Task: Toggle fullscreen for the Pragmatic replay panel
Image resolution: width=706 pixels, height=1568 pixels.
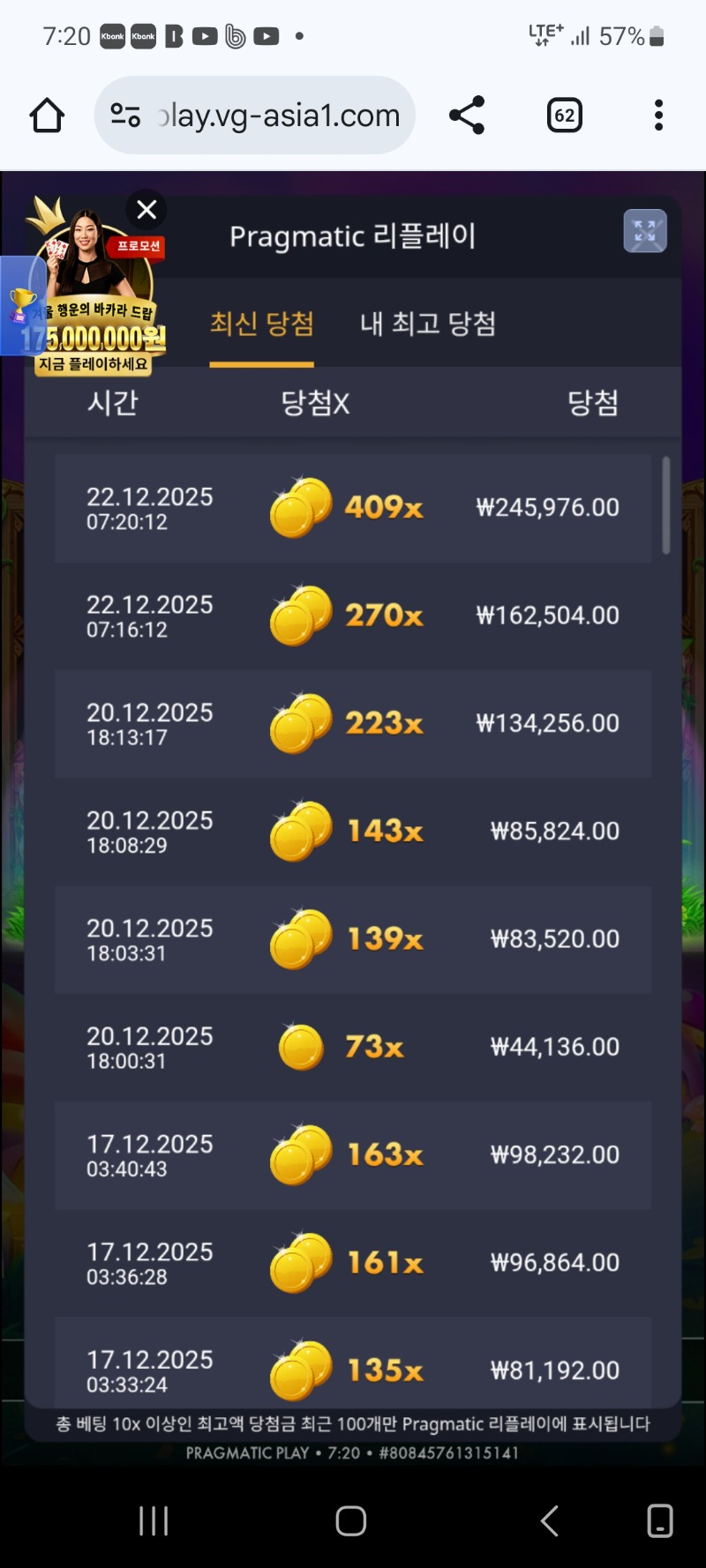Action: (645, 232)
